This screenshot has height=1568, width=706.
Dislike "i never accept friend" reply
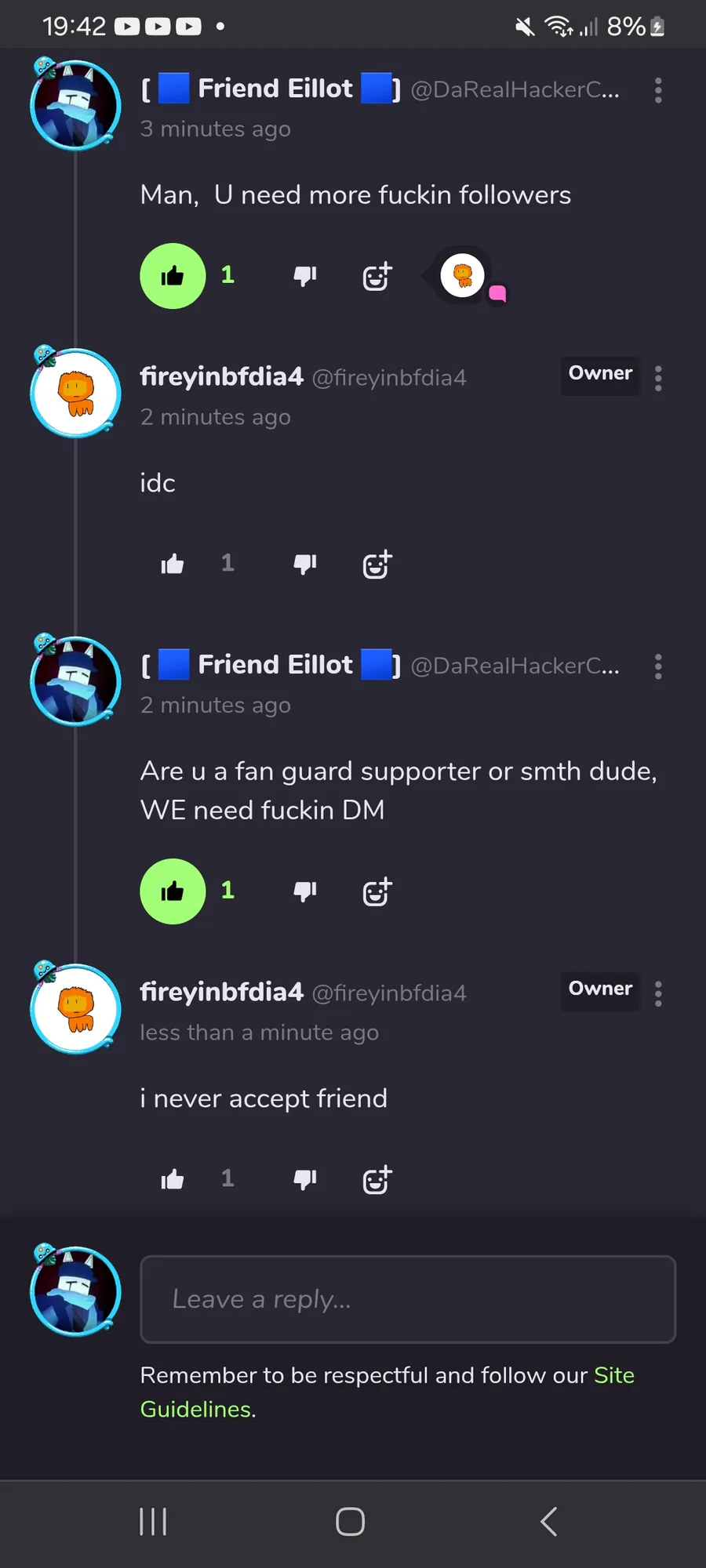point(304,1179)
